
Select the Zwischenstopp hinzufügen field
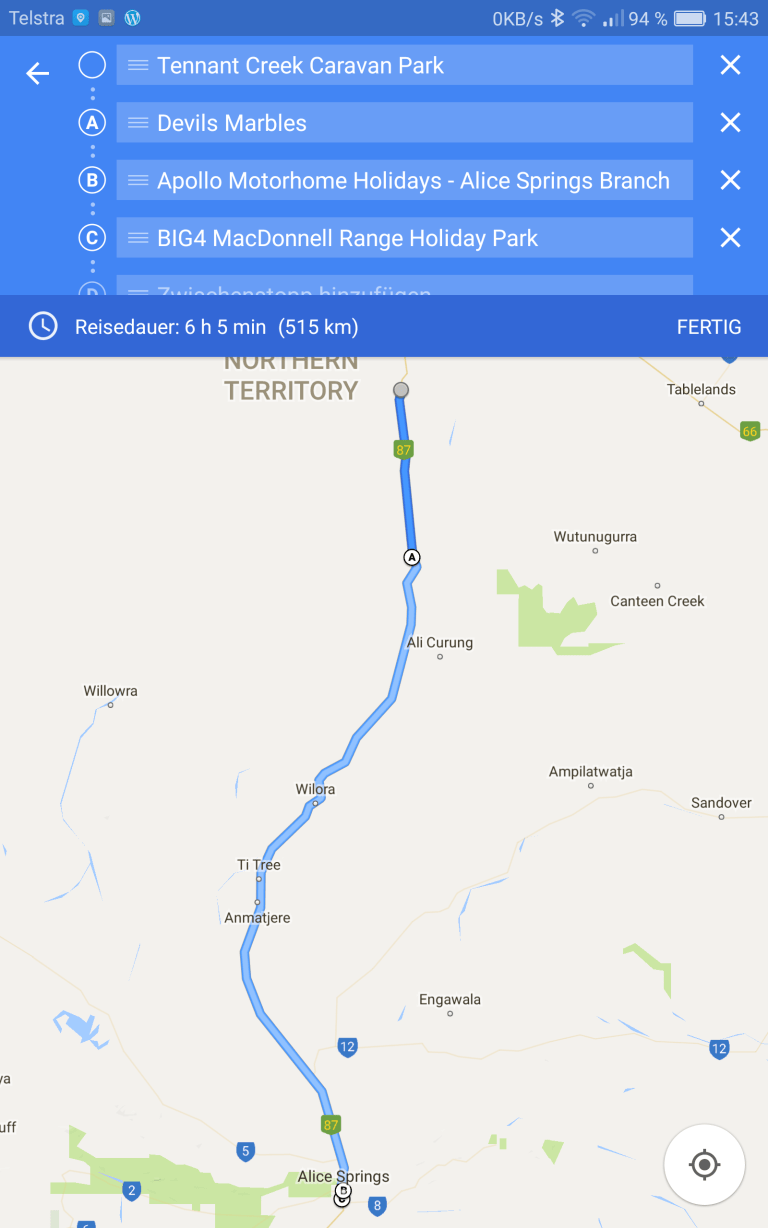tap(404, 286)
